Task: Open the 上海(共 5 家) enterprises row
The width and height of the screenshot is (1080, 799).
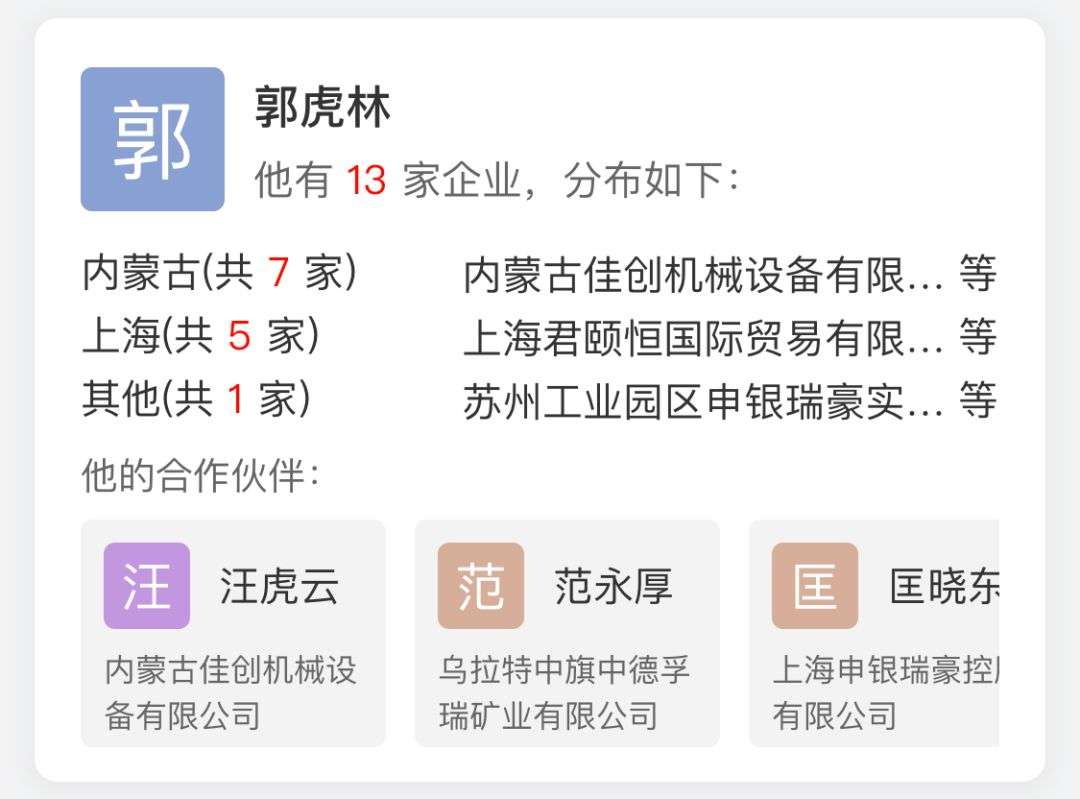Action: (x=538, y=337)
